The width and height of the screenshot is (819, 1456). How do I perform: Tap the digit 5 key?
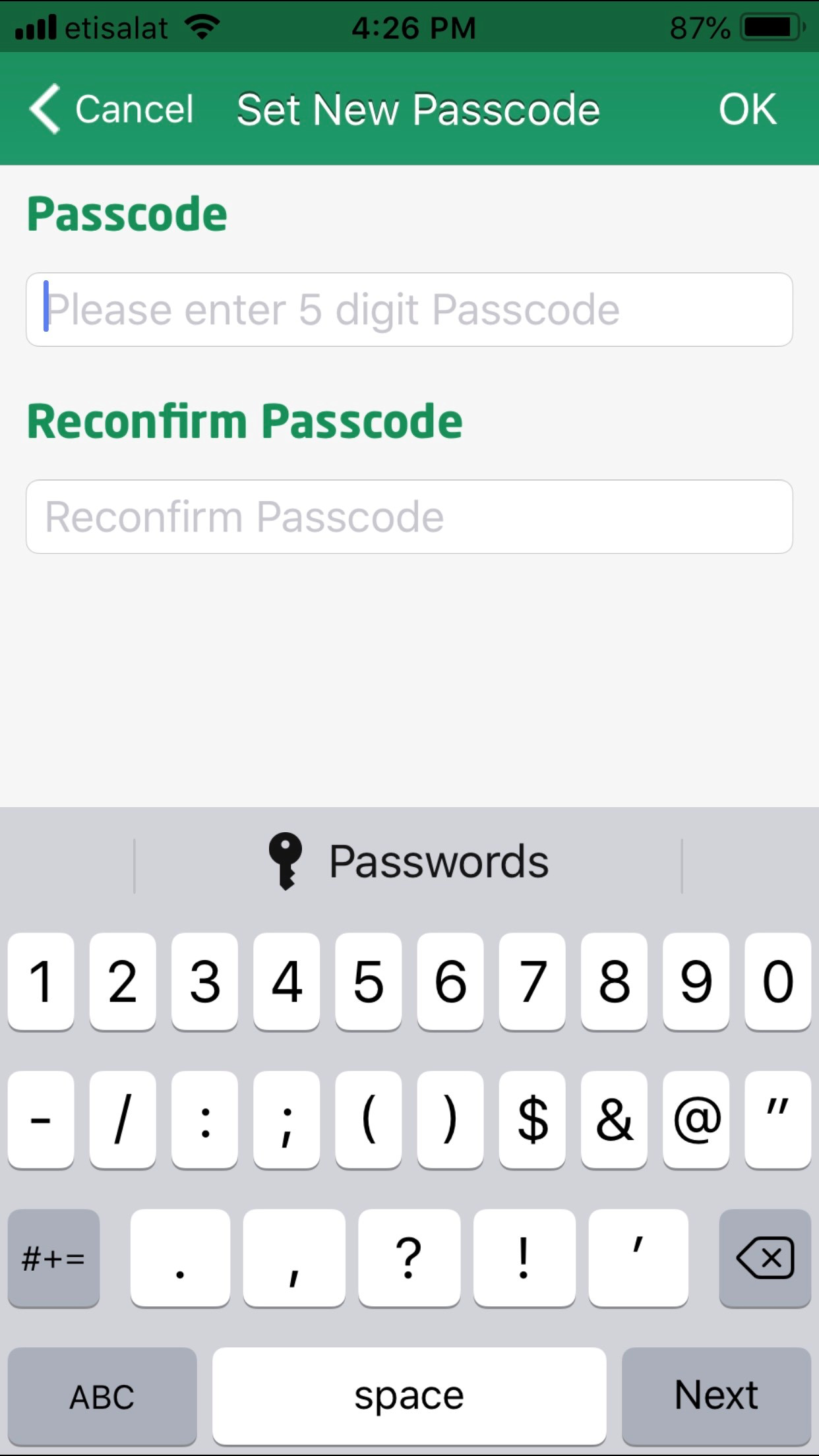369,983
